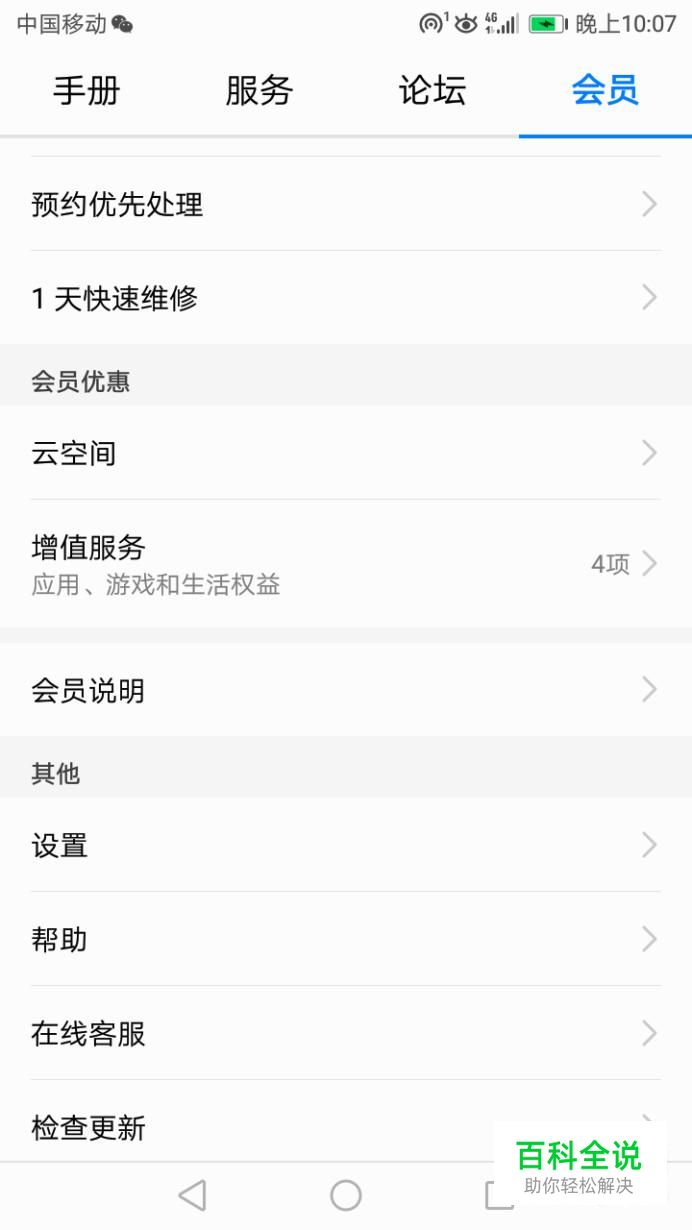Screen dimensions: 692x1230
Task: Open 云空间
Action: pos(346,453)
